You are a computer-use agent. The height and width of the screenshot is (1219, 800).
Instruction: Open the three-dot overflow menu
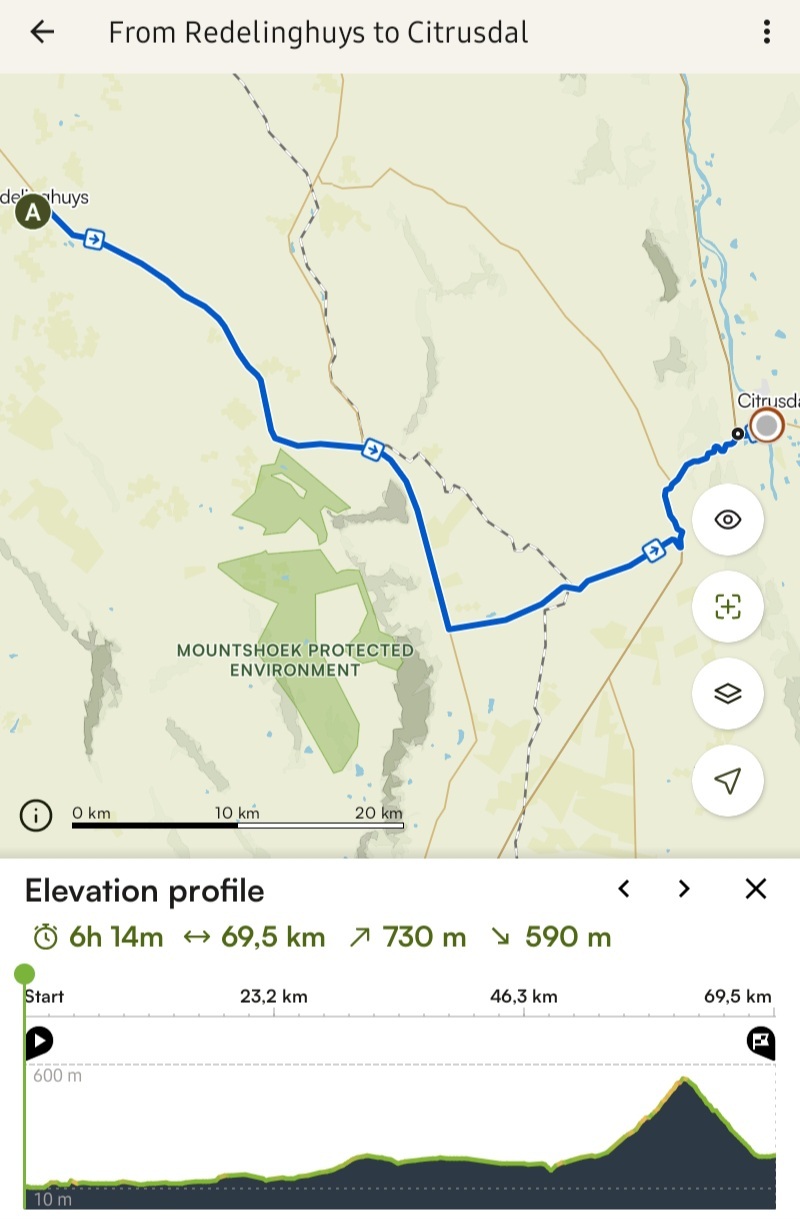[x=767, y=32]
